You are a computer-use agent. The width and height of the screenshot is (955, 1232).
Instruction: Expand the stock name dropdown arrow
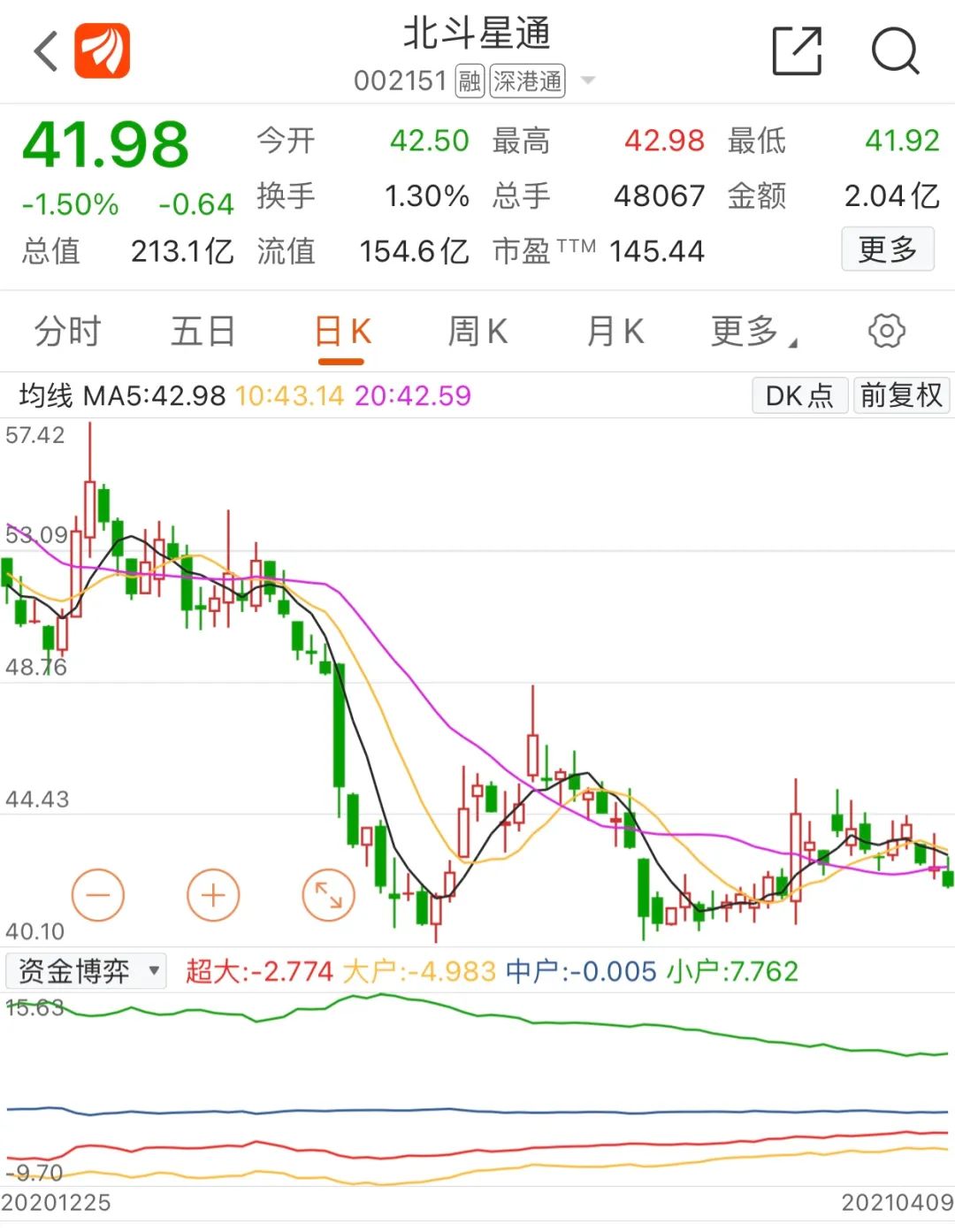587,81
